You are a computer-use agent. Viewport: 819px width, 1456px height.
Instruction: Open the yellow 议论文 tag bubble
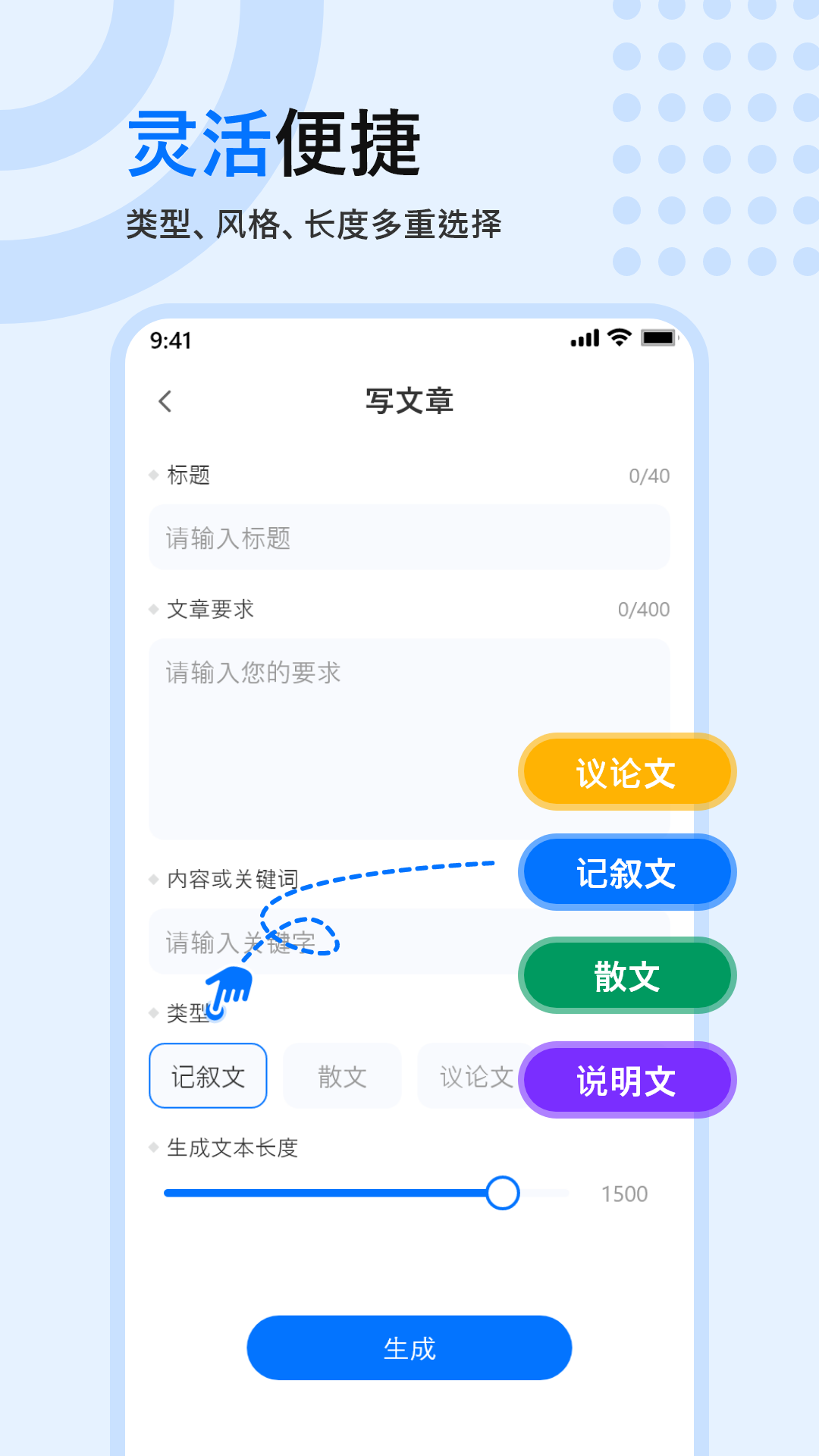[x=626, y=771]
